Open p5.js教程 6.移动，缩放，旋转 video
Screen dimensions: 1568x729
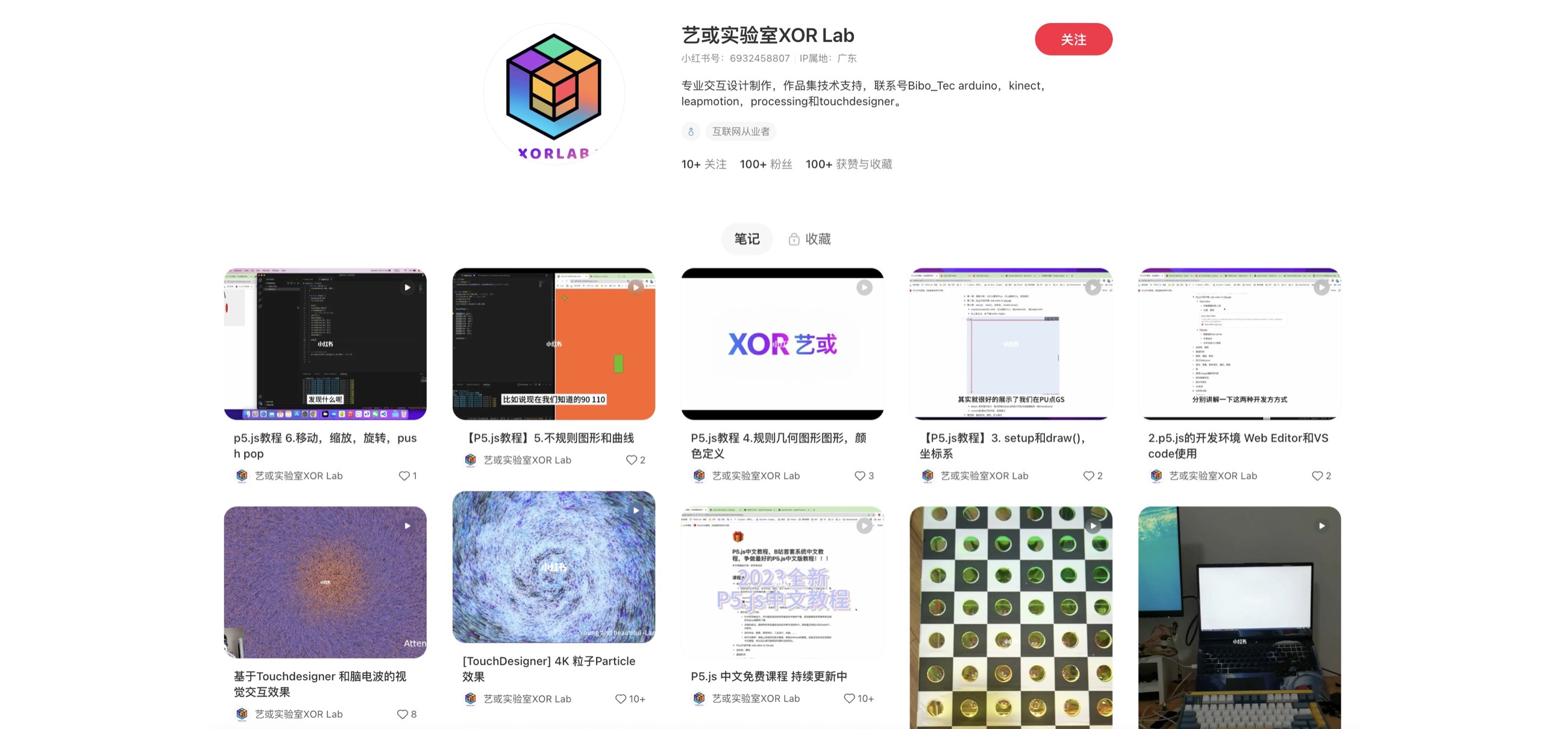pyautogui.click(x=325, y=344)
